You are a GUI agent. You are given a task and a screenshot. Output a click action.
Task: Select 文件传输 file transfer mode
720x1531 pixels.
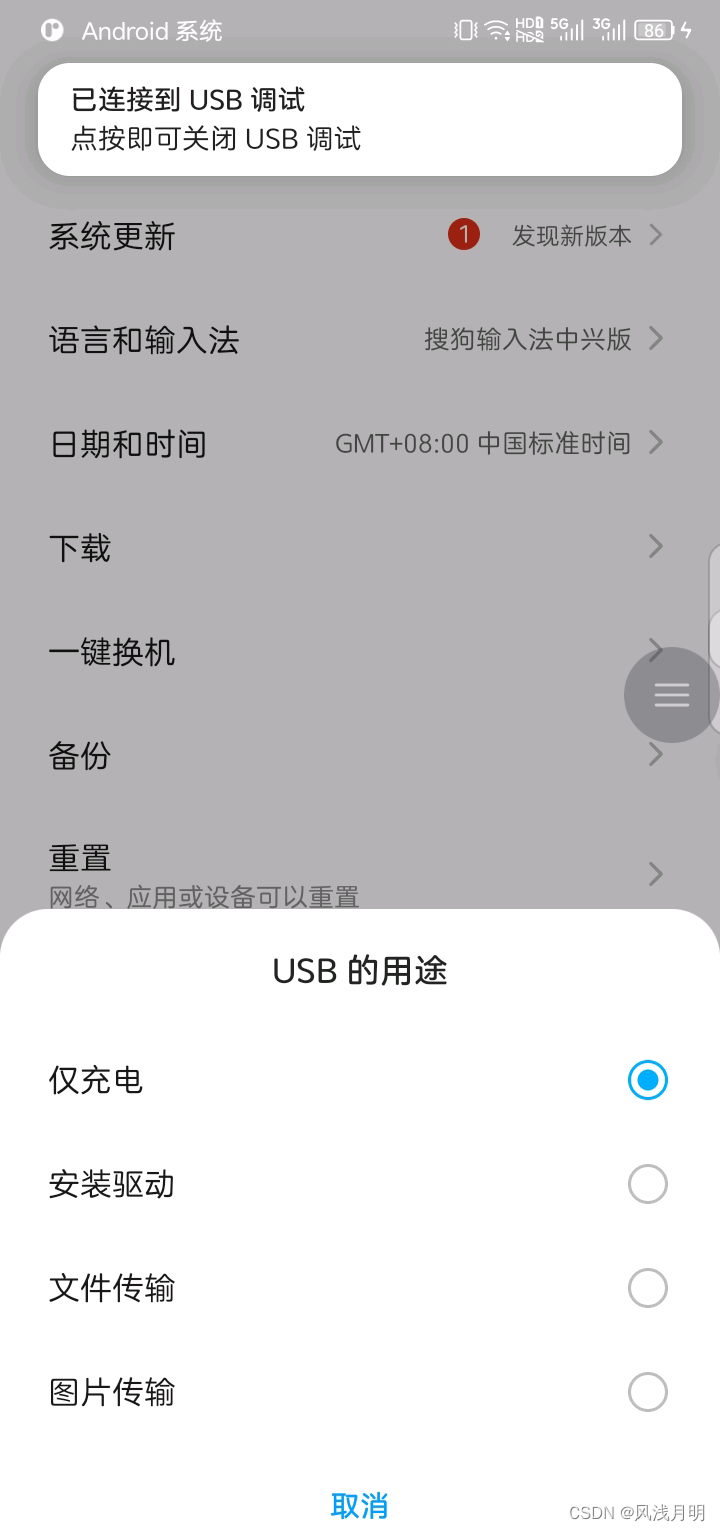(360, 1288)
